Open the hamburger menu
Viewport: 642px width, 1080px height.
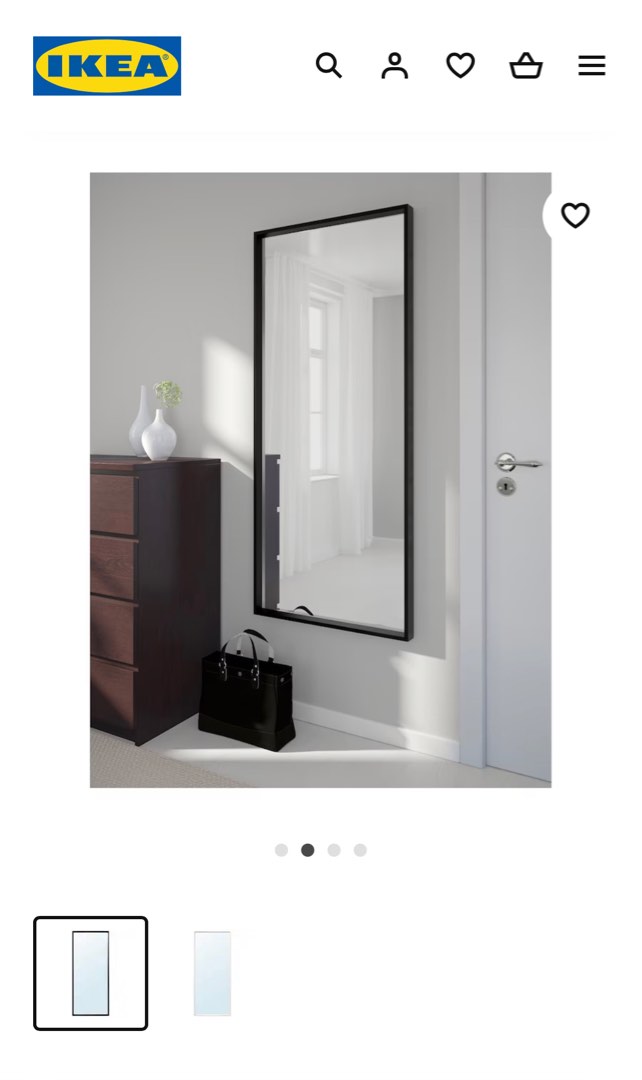(592, 66)
